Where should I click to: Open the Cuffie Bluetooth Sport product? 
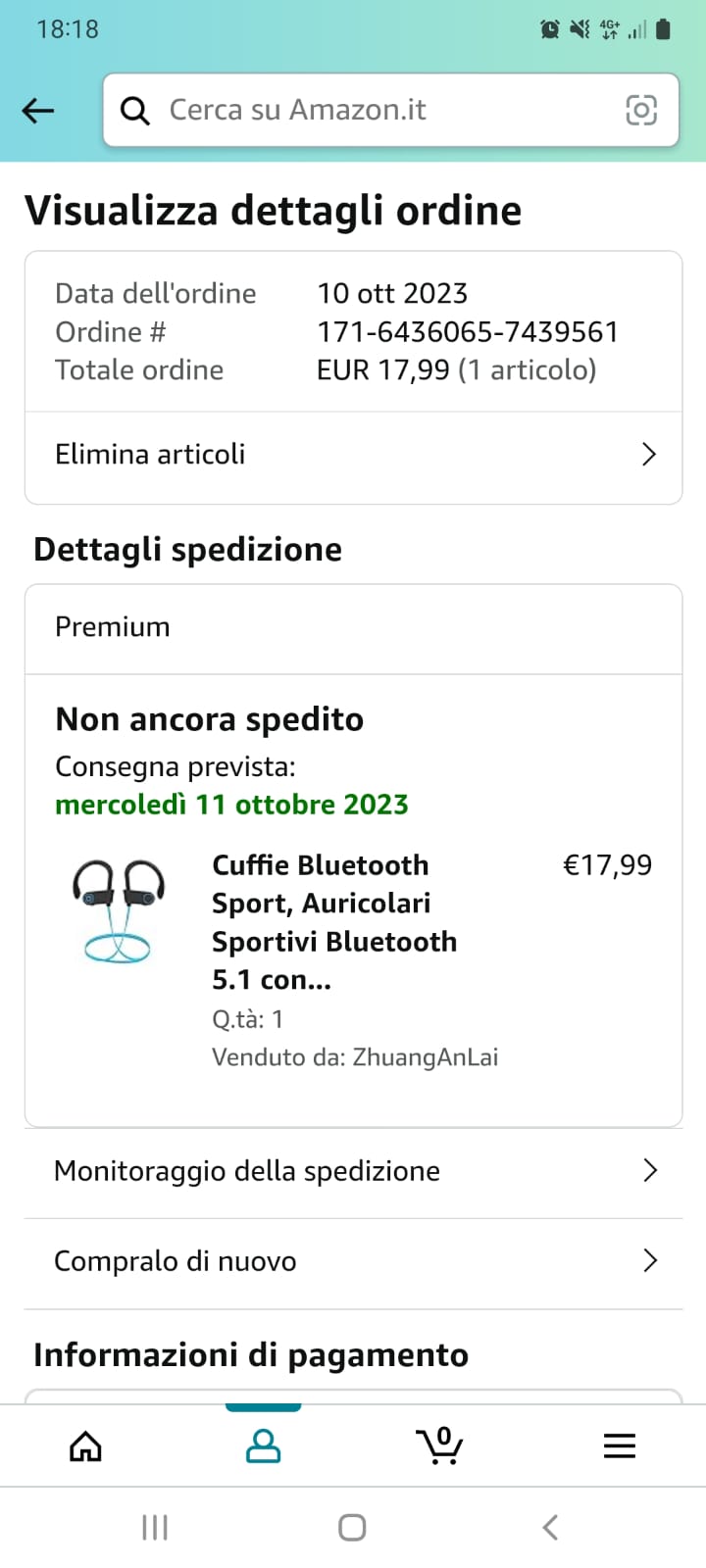333,921
